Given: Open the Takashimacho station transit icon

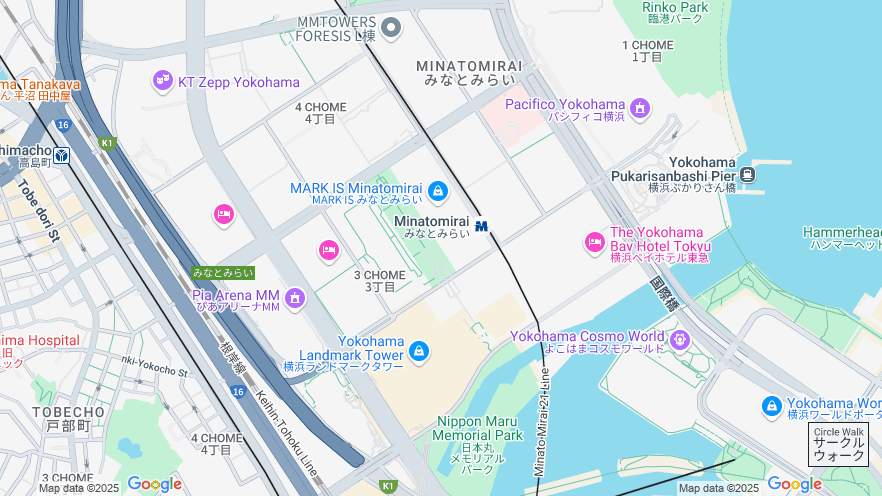Looking at the screenshot, I should 62,155.
